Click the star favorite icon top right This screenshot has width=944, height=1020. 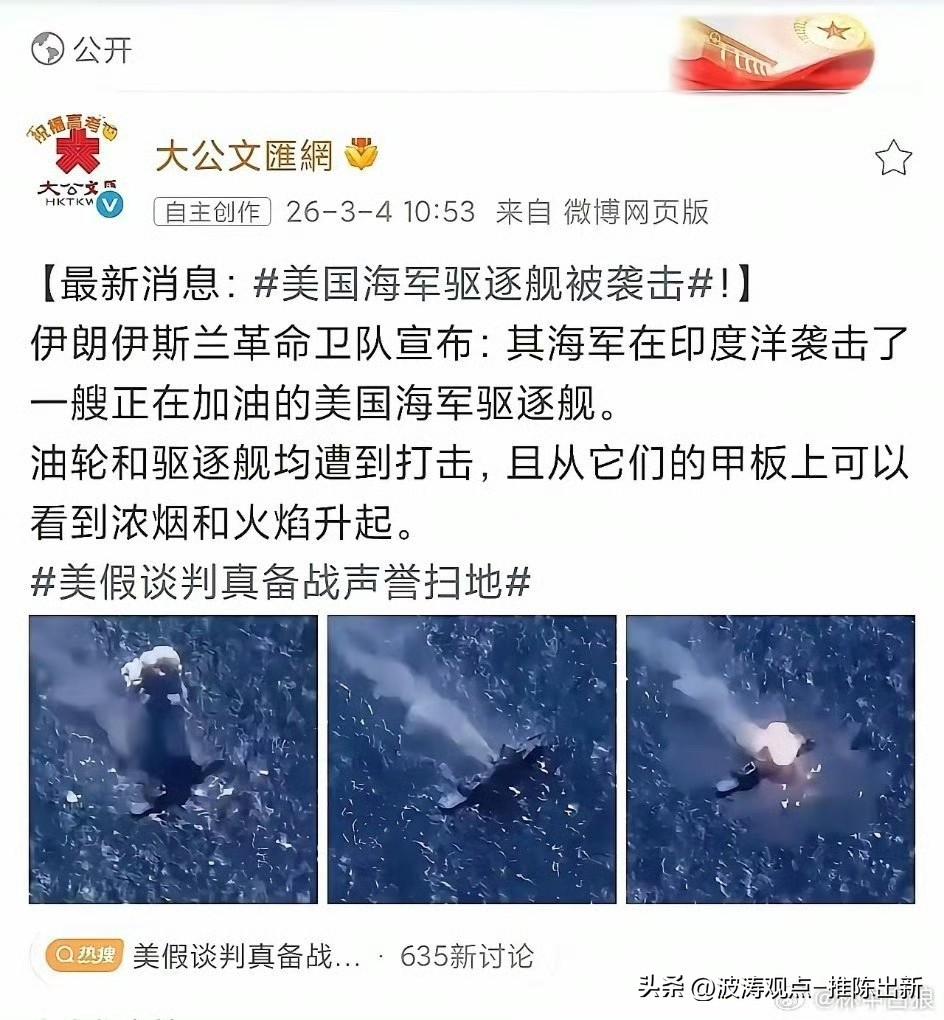(892, 155)
